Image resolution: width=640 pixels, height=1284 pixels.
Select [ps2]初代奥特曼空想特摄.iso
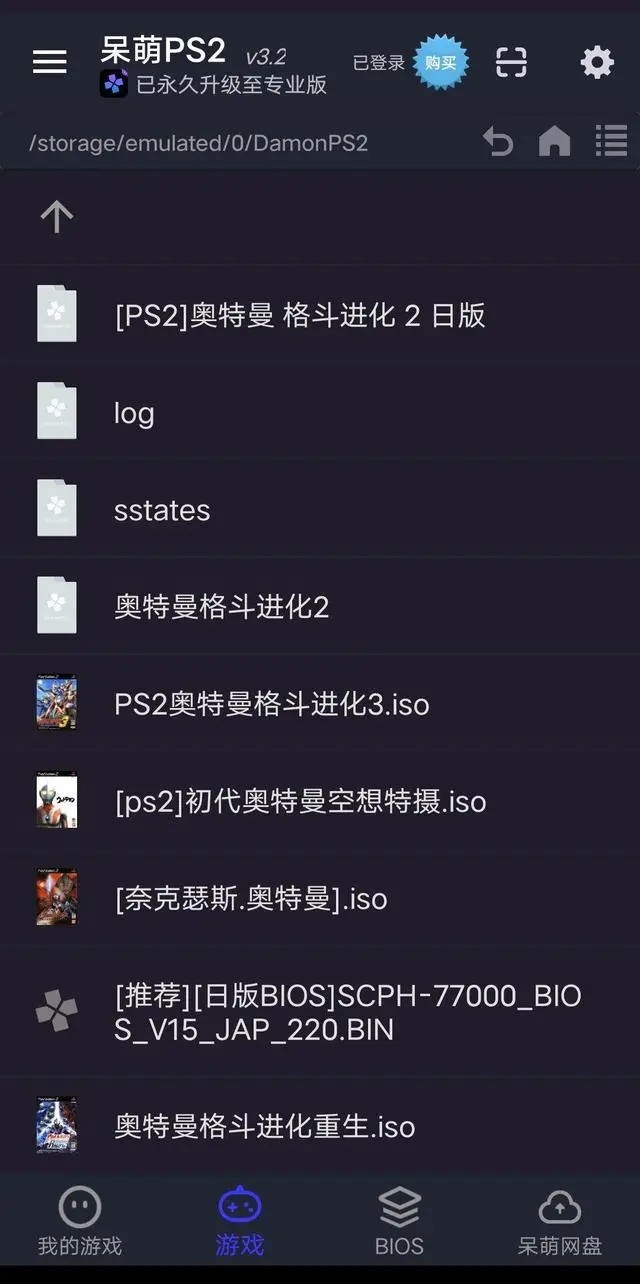[300, 801]
